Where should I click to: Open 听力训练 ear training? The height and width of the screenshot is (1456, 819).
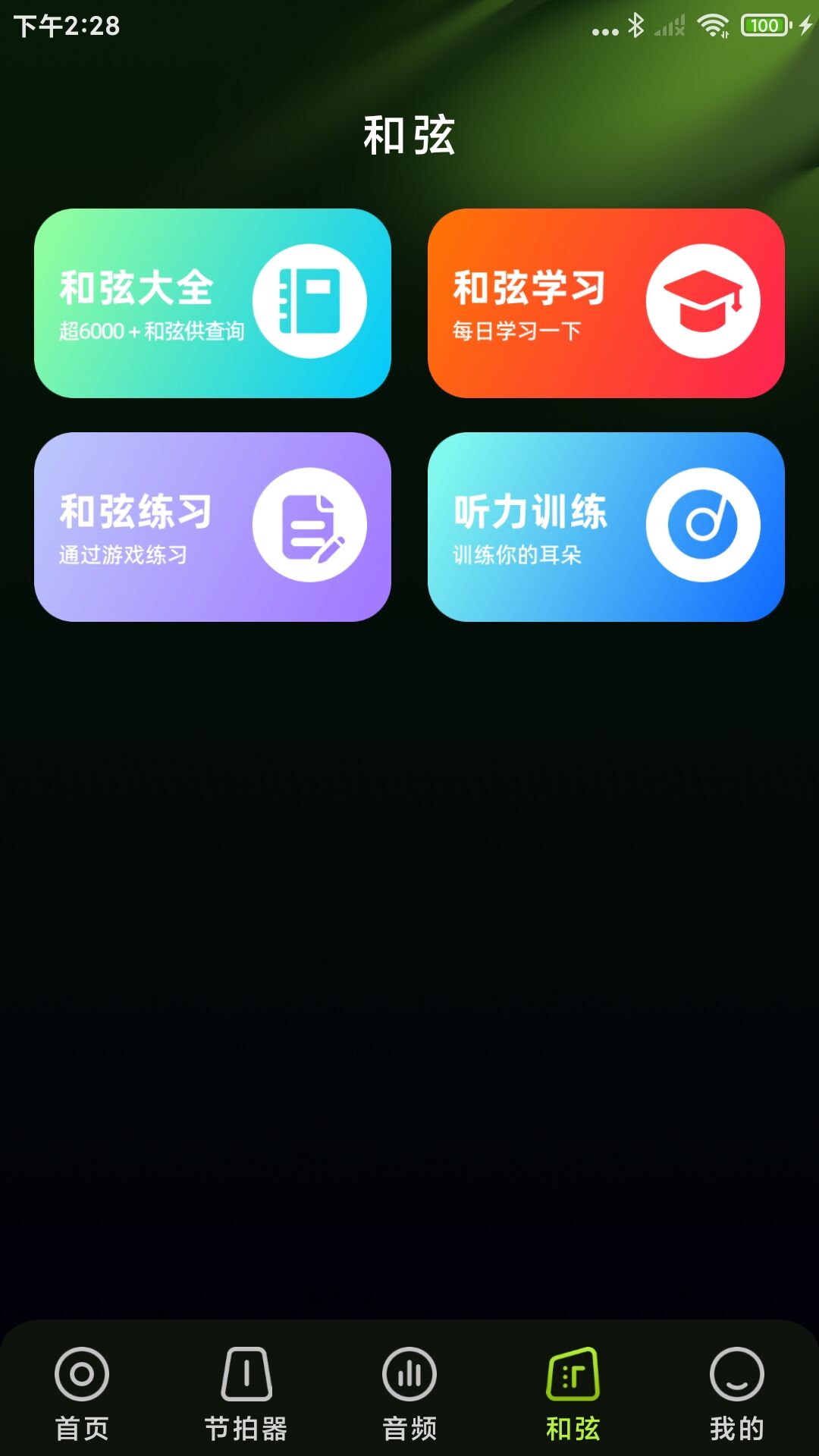[x=606, y=527]
